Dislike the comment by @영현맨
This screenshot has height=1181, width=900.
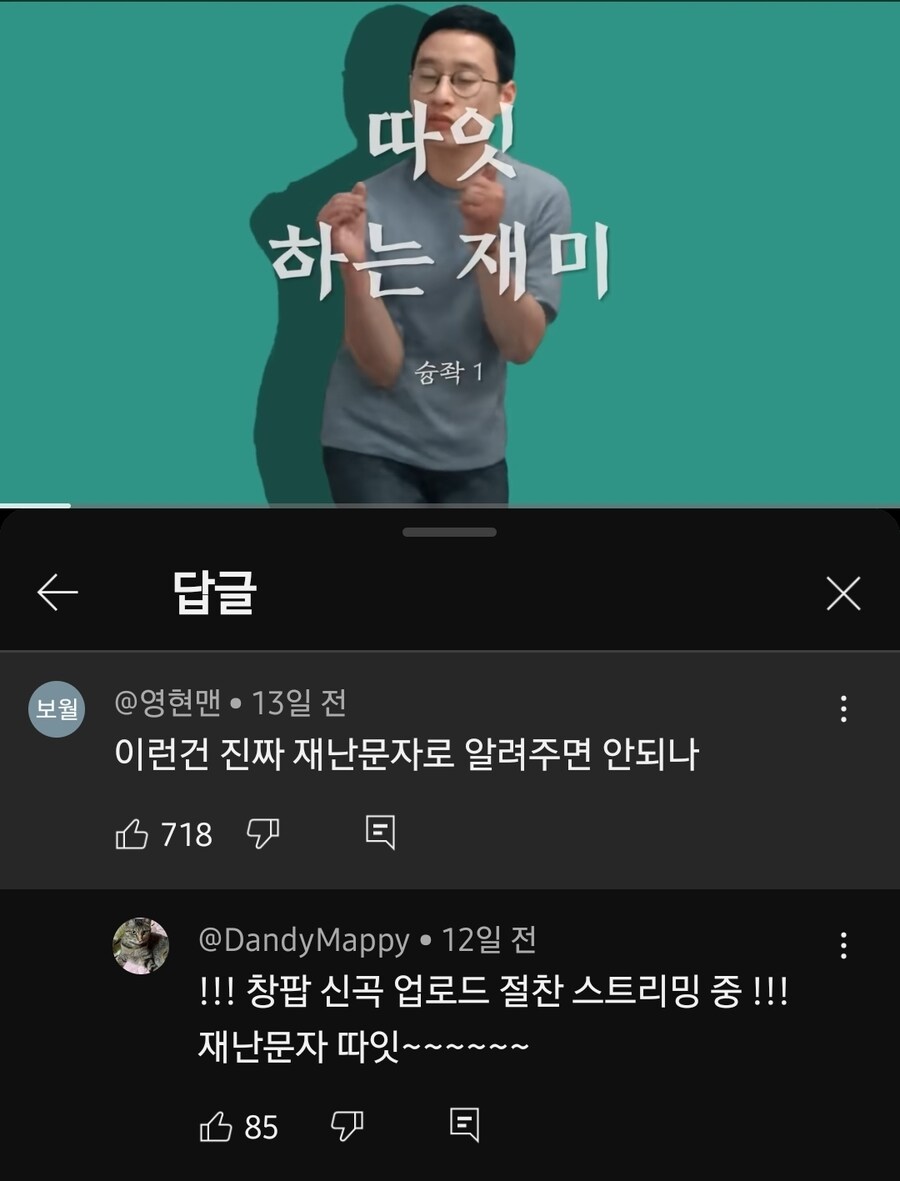point(263,832)
